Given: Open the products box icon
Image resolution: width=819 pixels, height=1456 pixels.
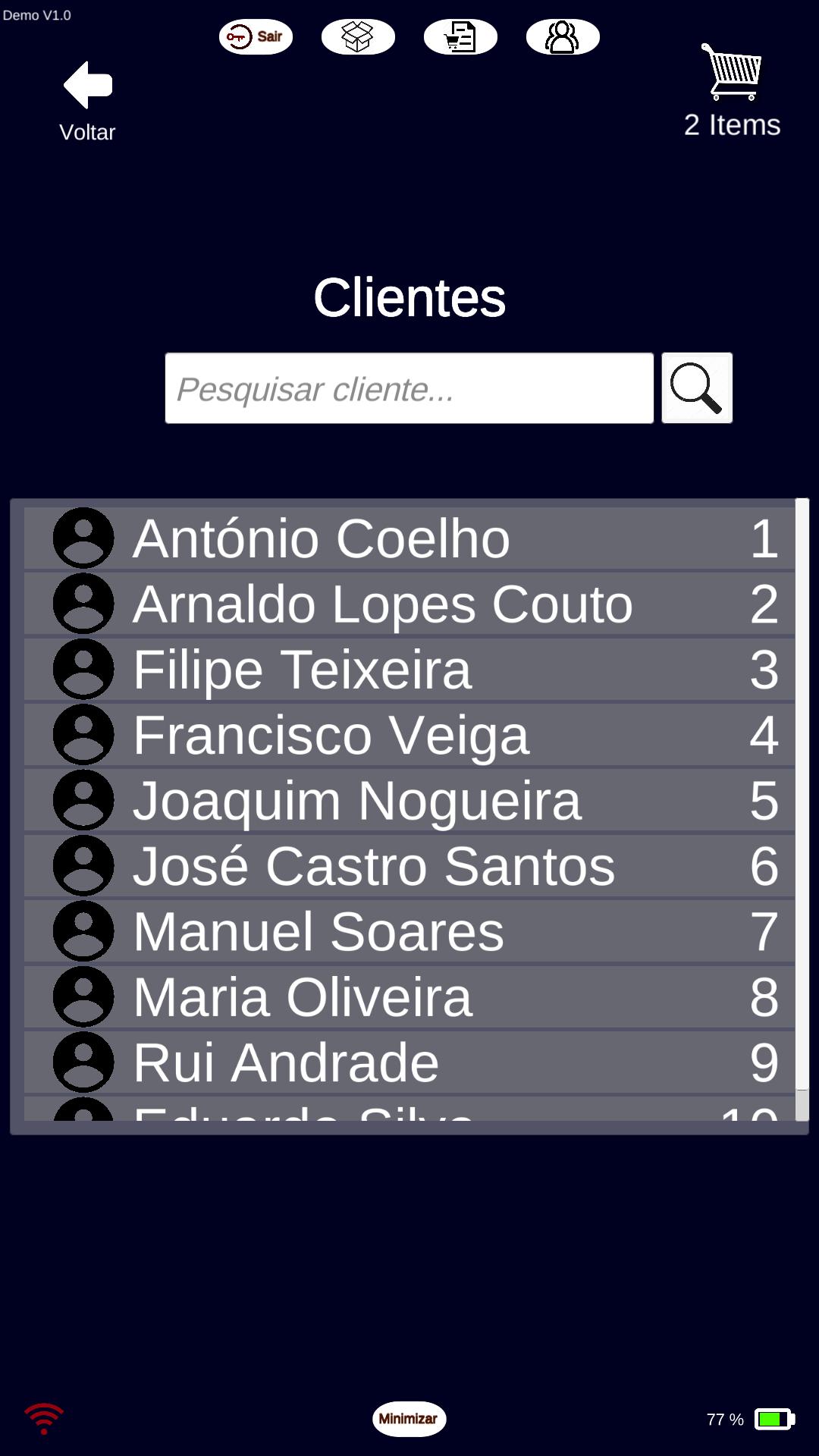Looking at the screenshot, I should (x=358, y=36).
